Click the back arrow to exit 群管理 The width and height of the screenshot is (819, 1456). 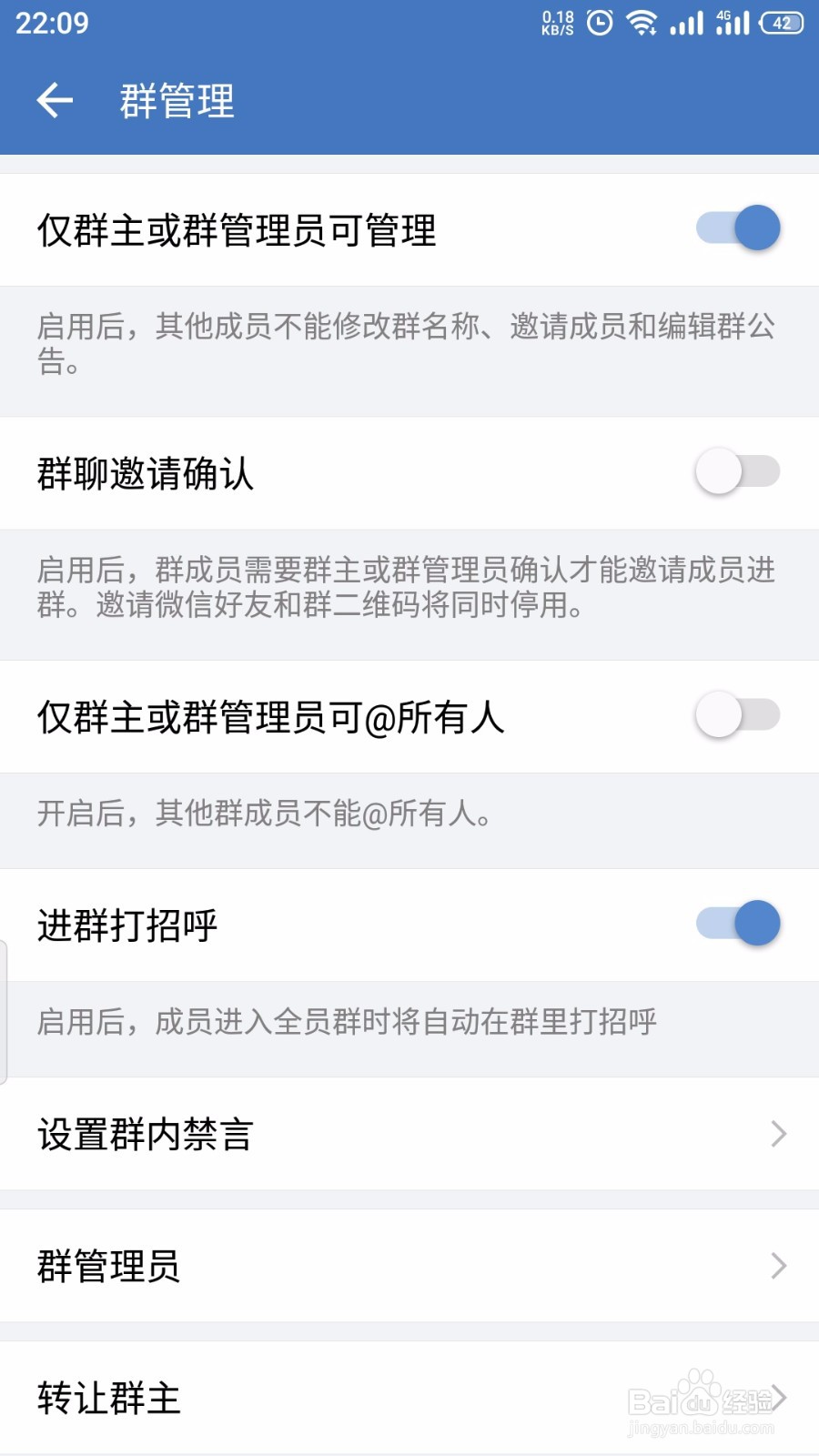pos(55,101)
